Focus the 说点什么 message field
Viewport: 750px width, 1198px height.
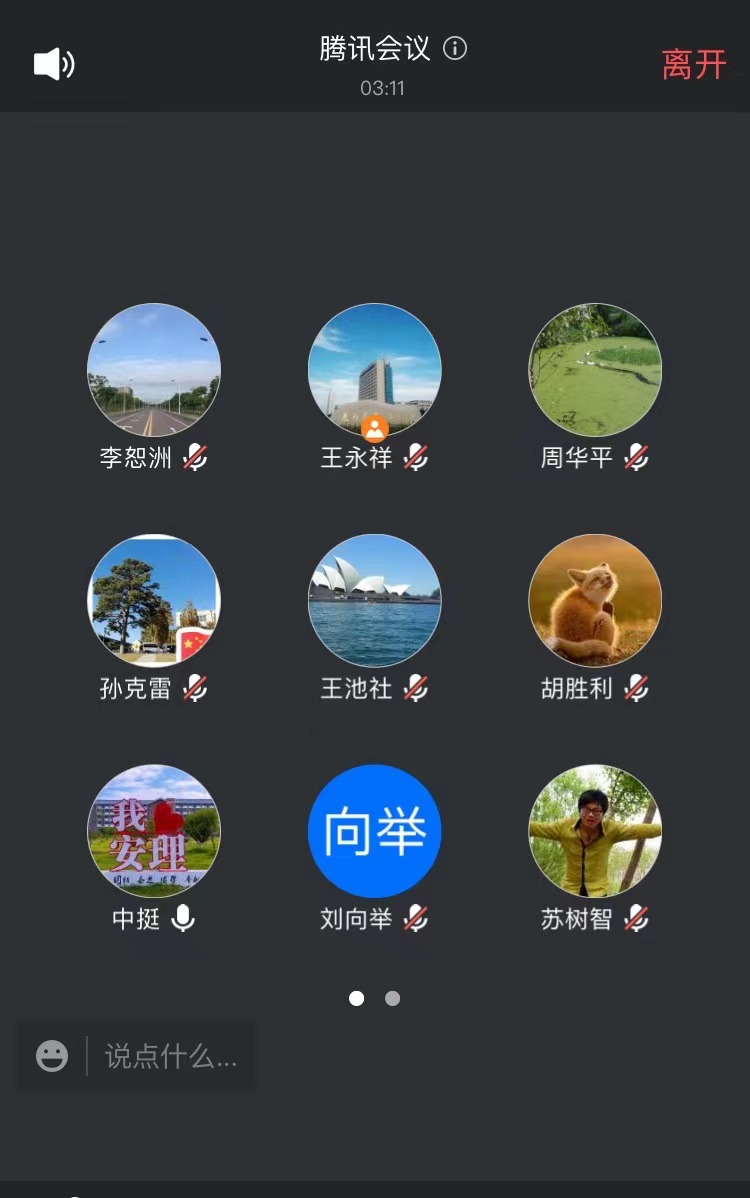[171, 1056]
